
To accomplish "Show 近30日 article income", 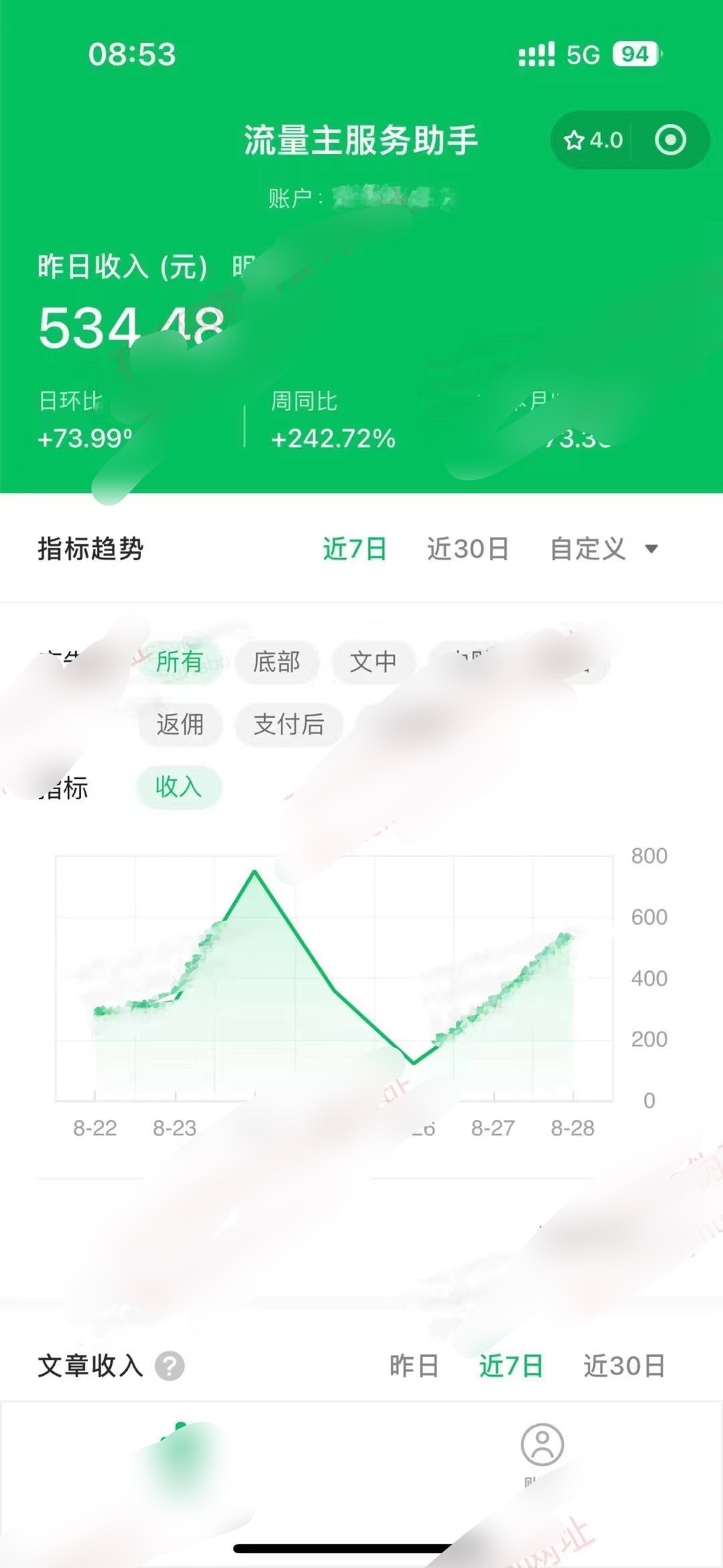I will tap(624, 1366).
